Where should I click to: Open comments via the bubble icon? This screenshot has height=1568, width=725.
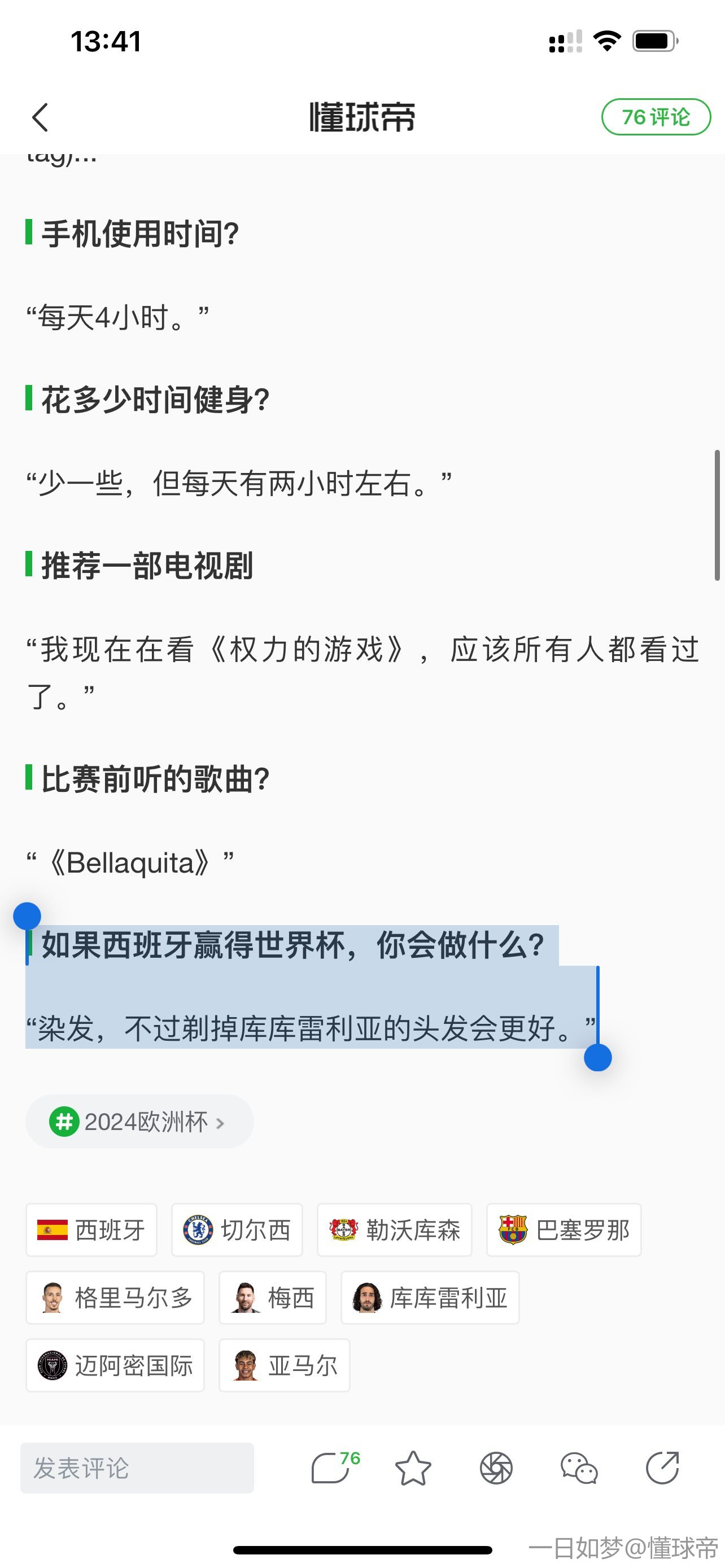(x=332, y=1468)
